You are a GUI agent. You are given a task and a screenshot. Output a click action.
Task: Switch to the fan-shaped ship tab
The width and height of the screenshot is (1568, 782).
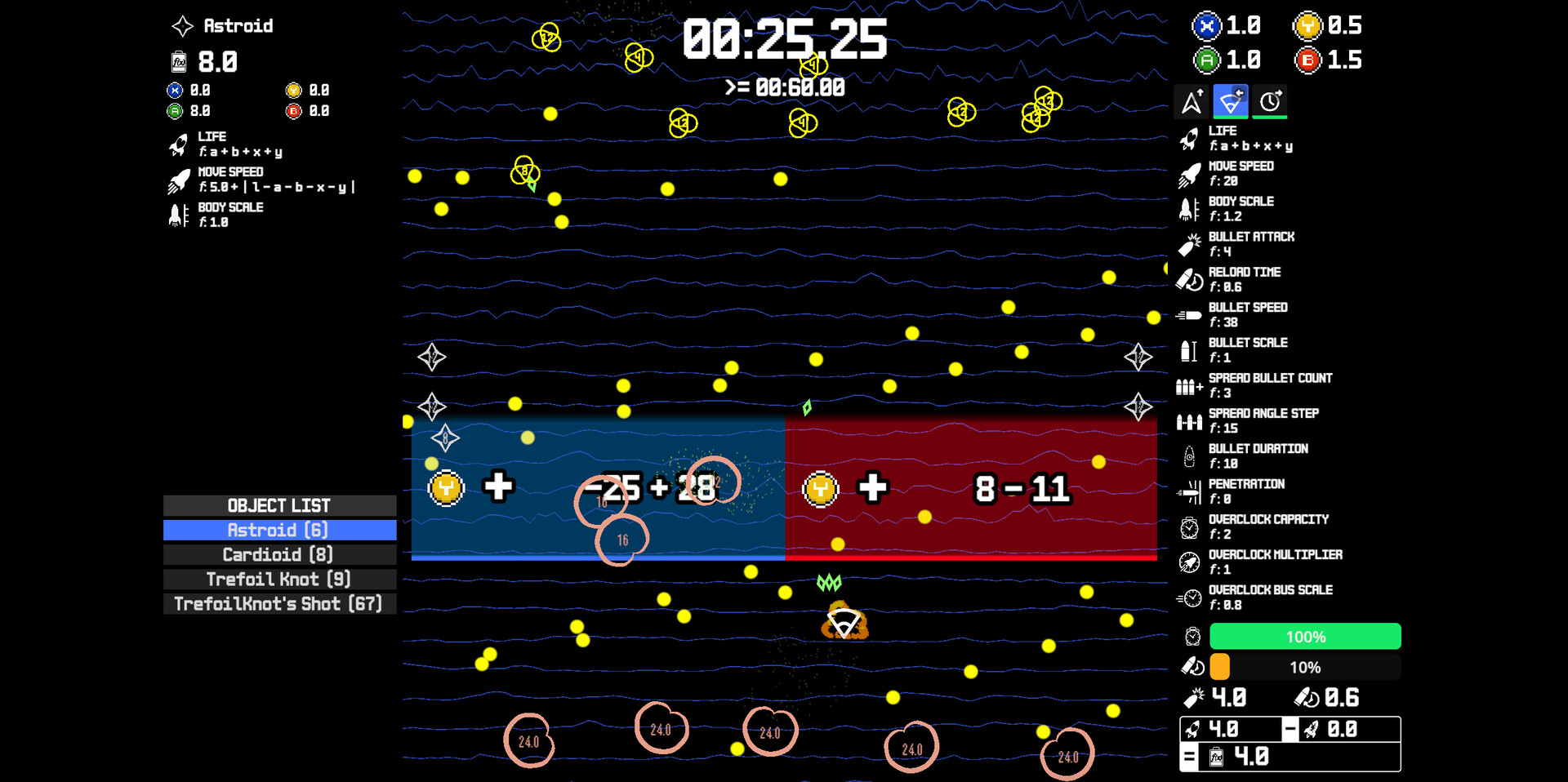tap(1231, 102)
